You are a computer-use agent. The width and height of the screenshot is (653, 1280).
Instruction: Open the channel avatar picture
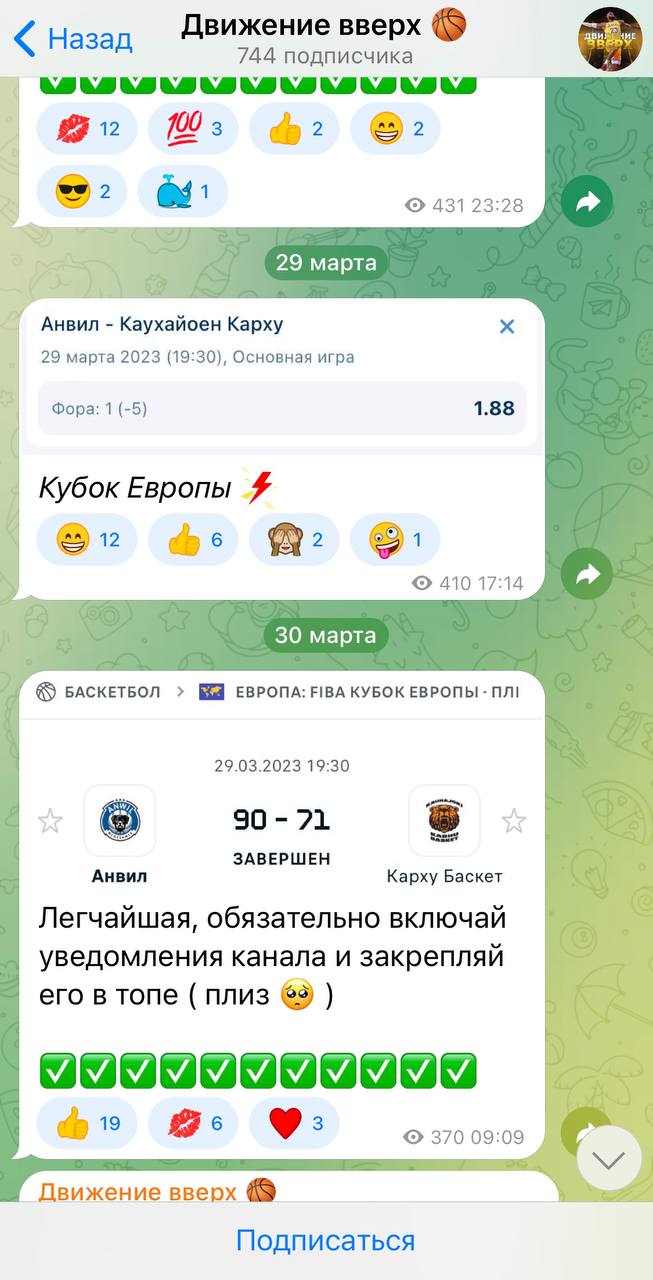(609, 39)
